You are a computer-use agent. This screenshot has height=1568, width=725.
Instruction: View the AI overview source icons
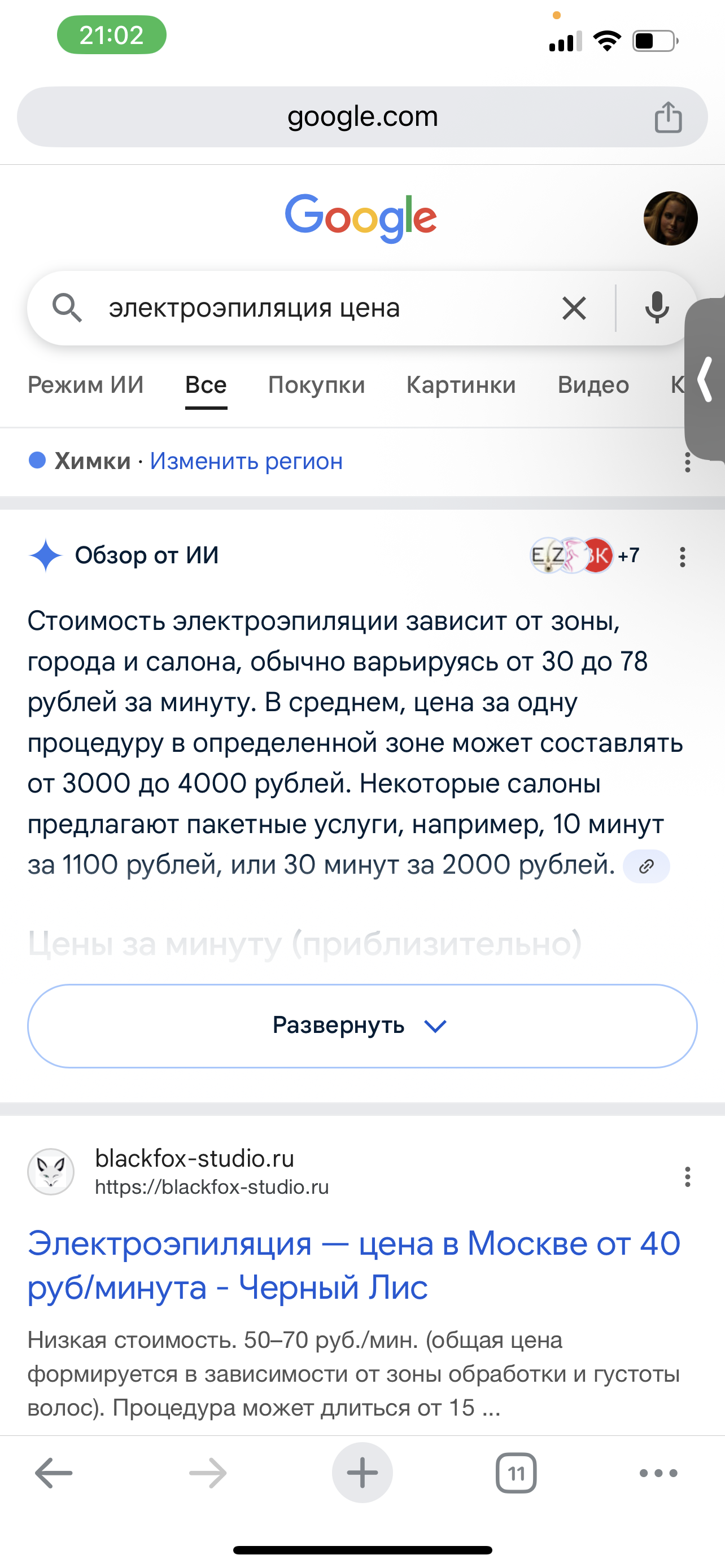[584, 555]
